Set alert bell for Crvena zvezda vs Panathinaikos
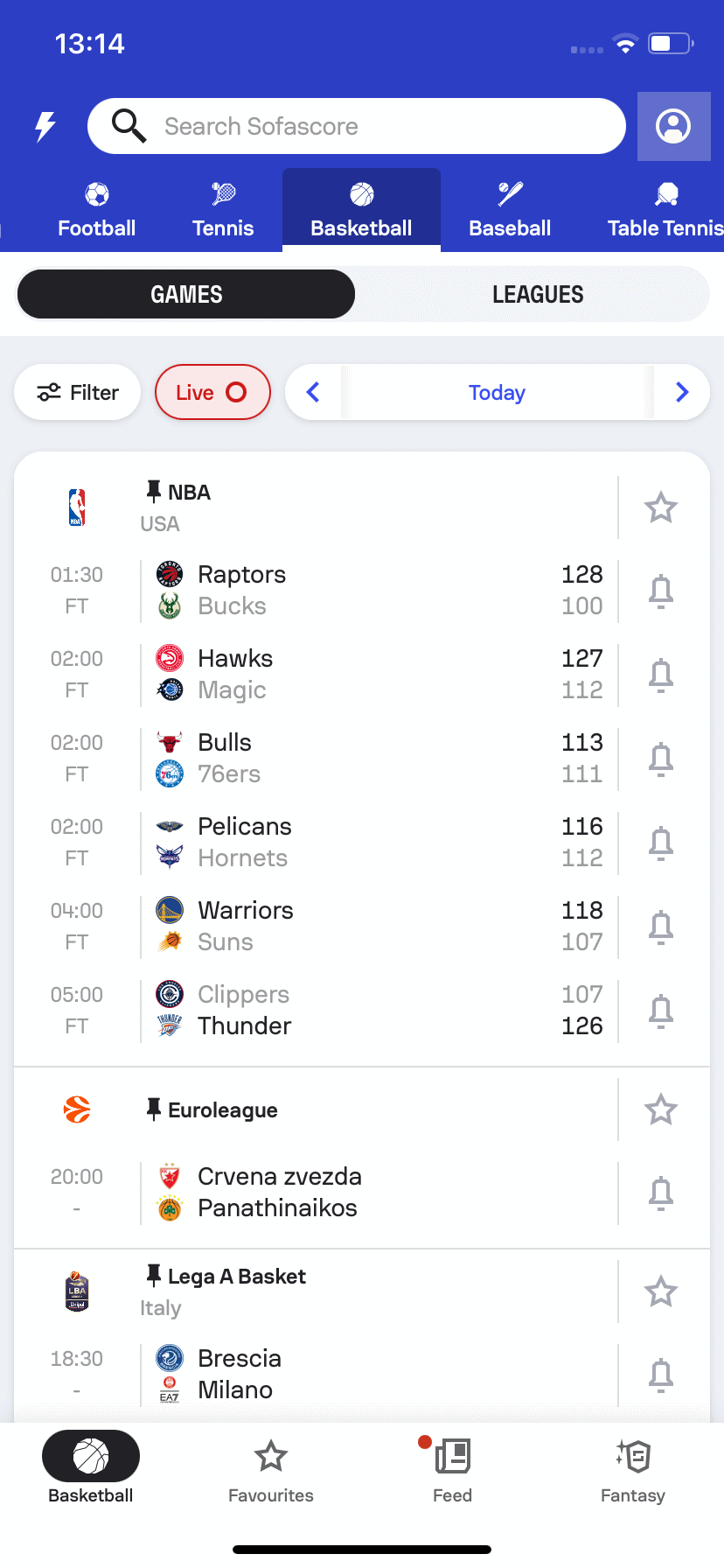This screenshot has width=724, height=1568. pyautogui.click(x=661, y=1193)
